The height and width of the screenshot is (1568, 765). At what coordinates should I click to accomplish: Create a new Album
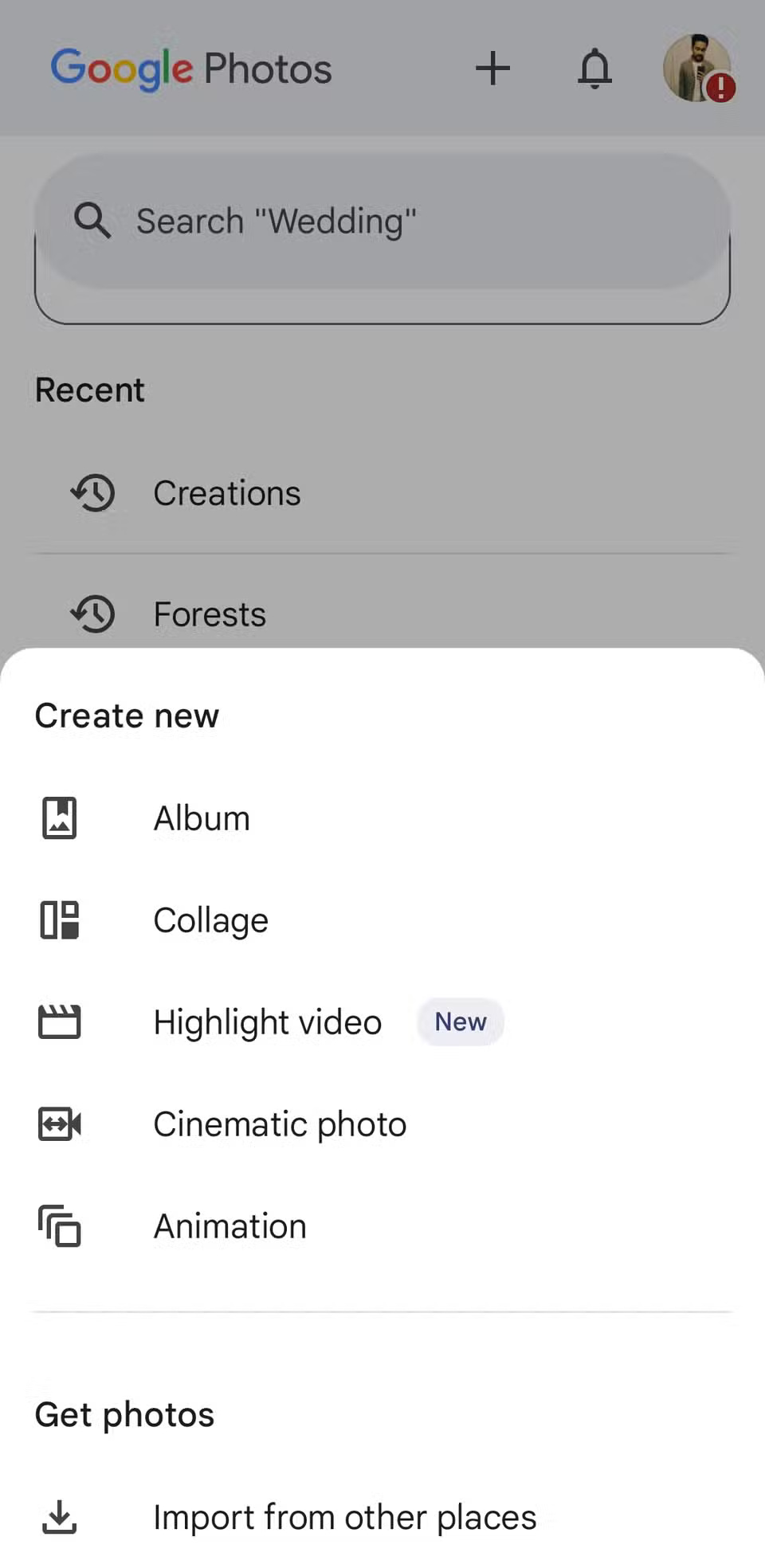tap(202, 817)
